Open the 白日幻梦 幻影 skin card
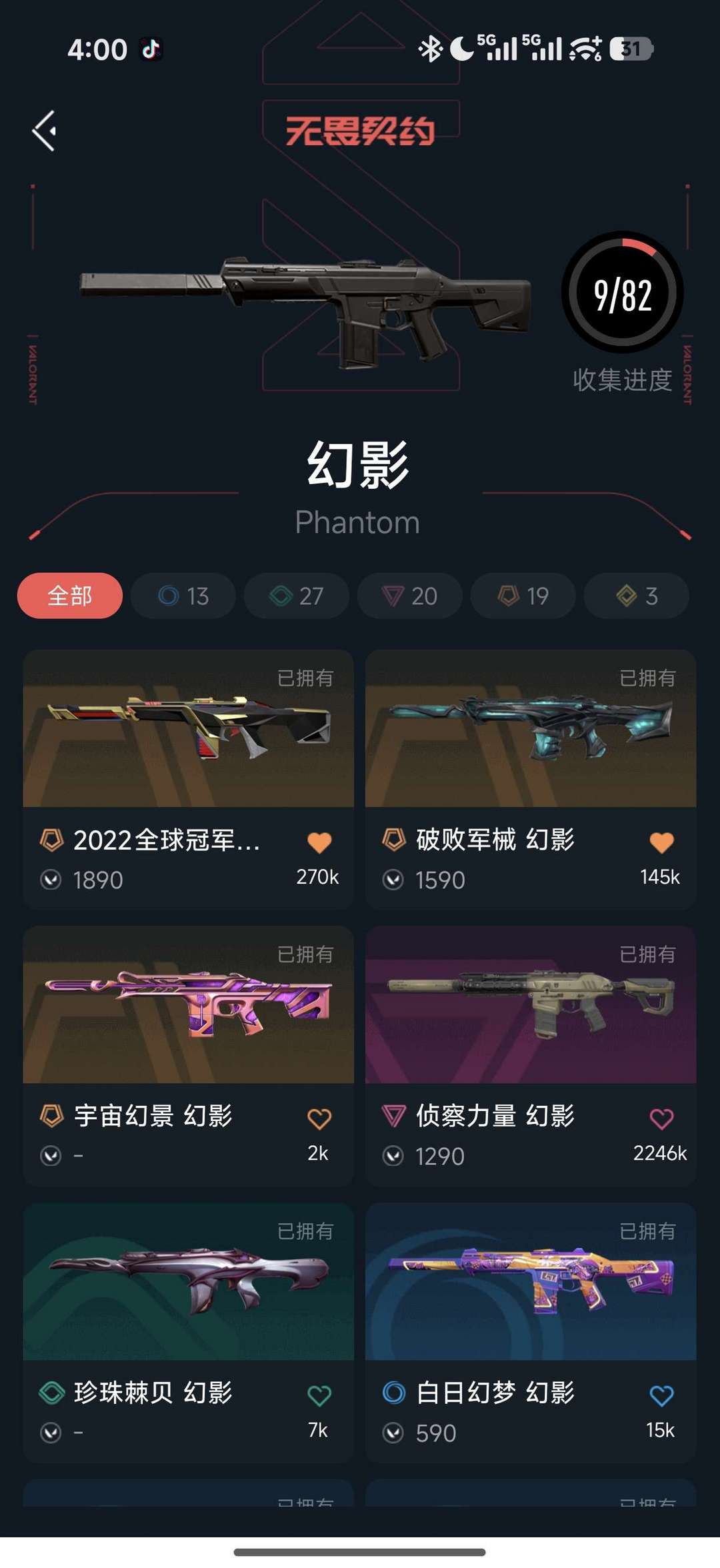720x1568 pixels. click(531, 1283)
